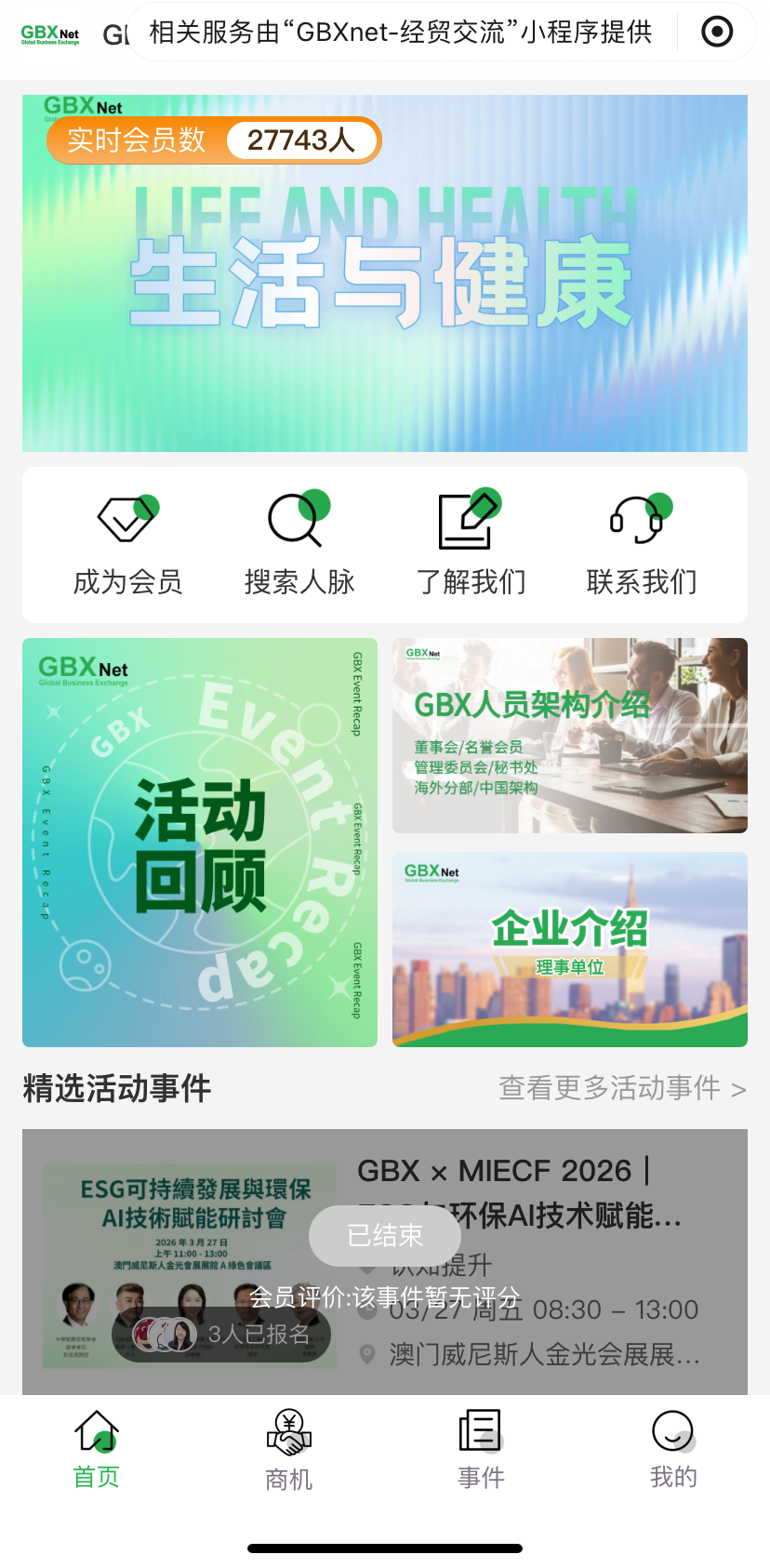The image size is (770, 1568).
Task: View GBX人员架构介绍 card
Action: 569,736
